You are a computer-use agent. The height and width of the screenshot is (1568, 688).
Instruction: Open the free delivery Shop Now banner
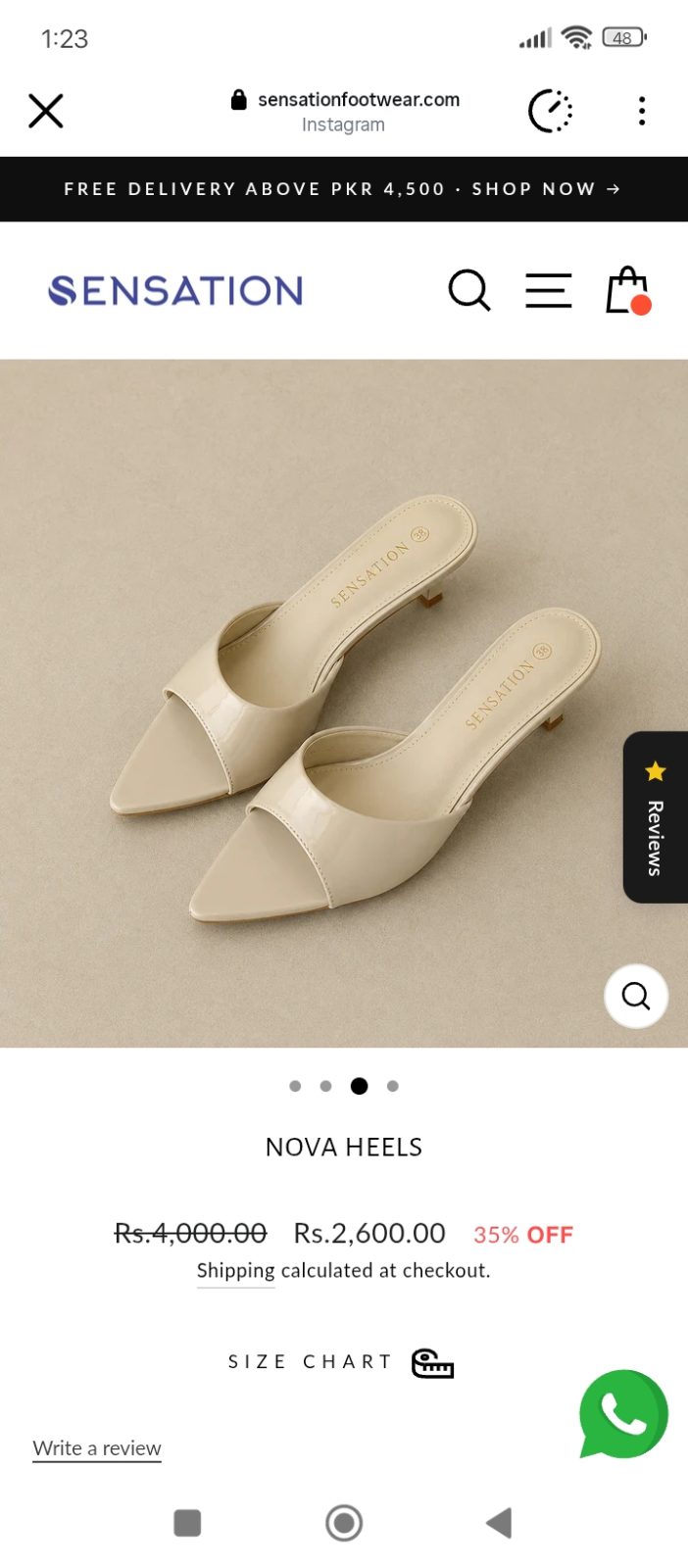[344, 189]
